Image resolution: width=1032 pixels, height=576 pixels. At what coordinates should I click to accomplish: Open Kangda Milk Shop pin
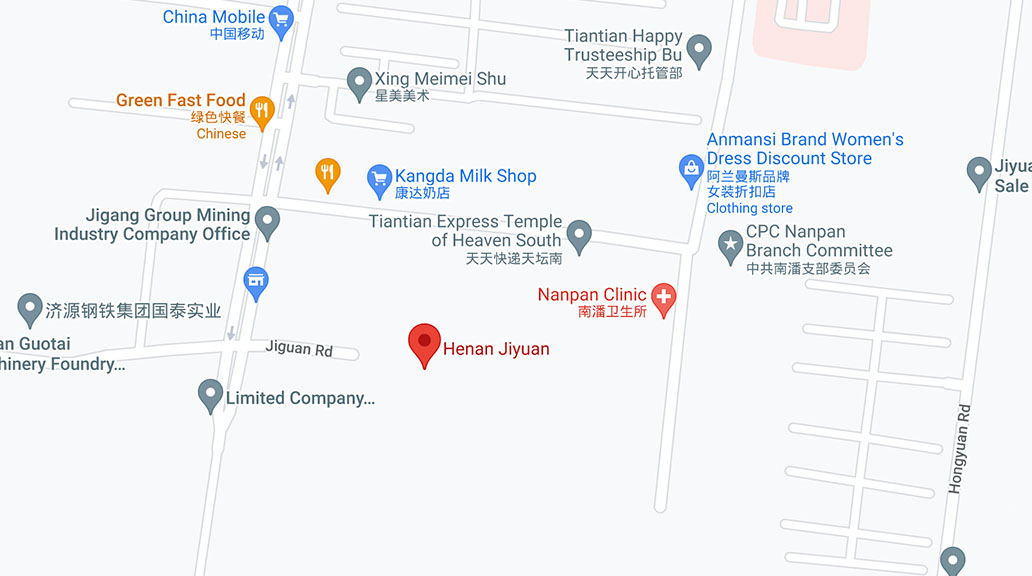point(379,179)
